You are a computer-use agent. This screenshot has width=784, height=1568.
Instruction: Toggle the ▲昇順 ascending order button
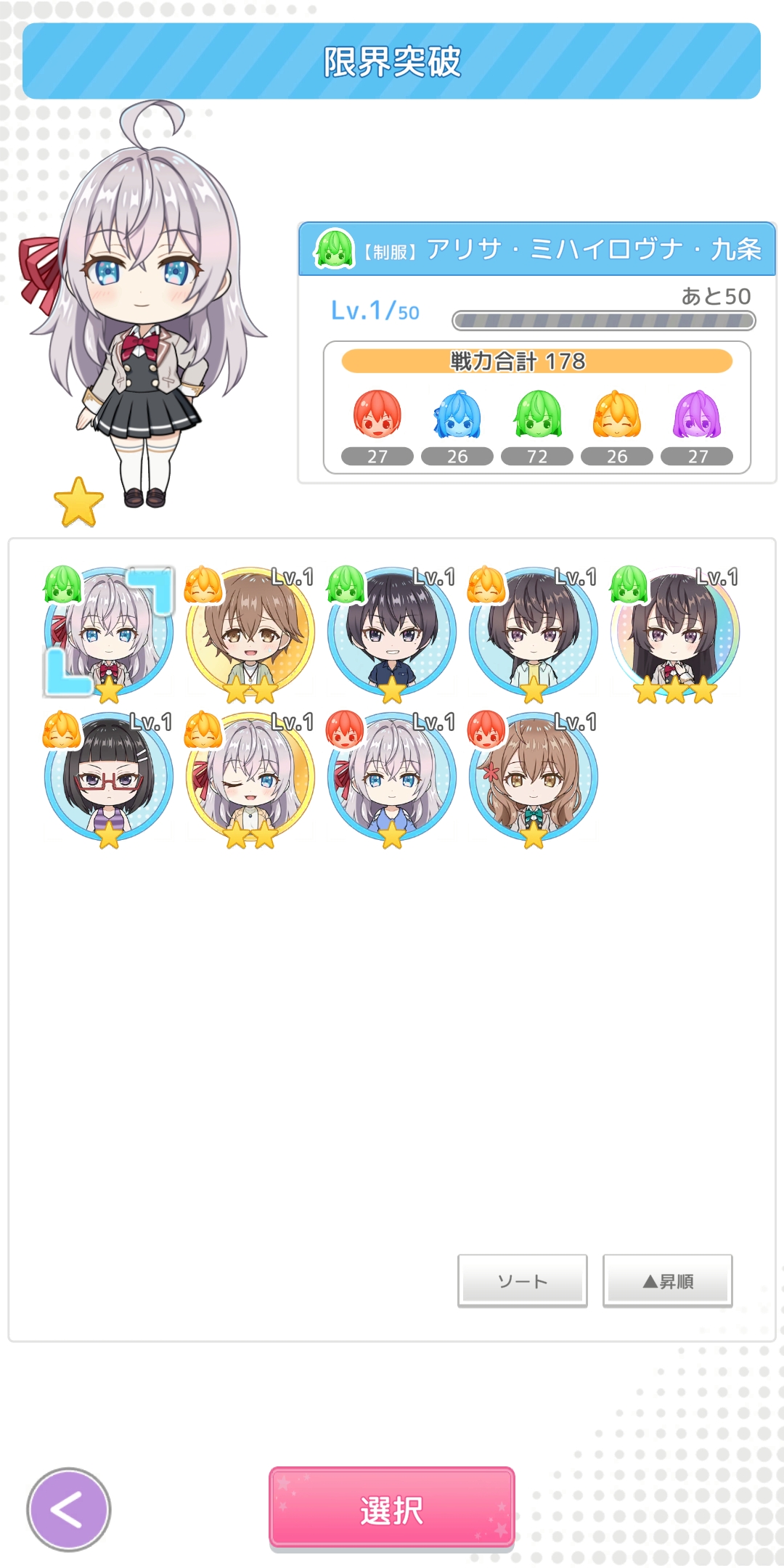click(667, 1281)
